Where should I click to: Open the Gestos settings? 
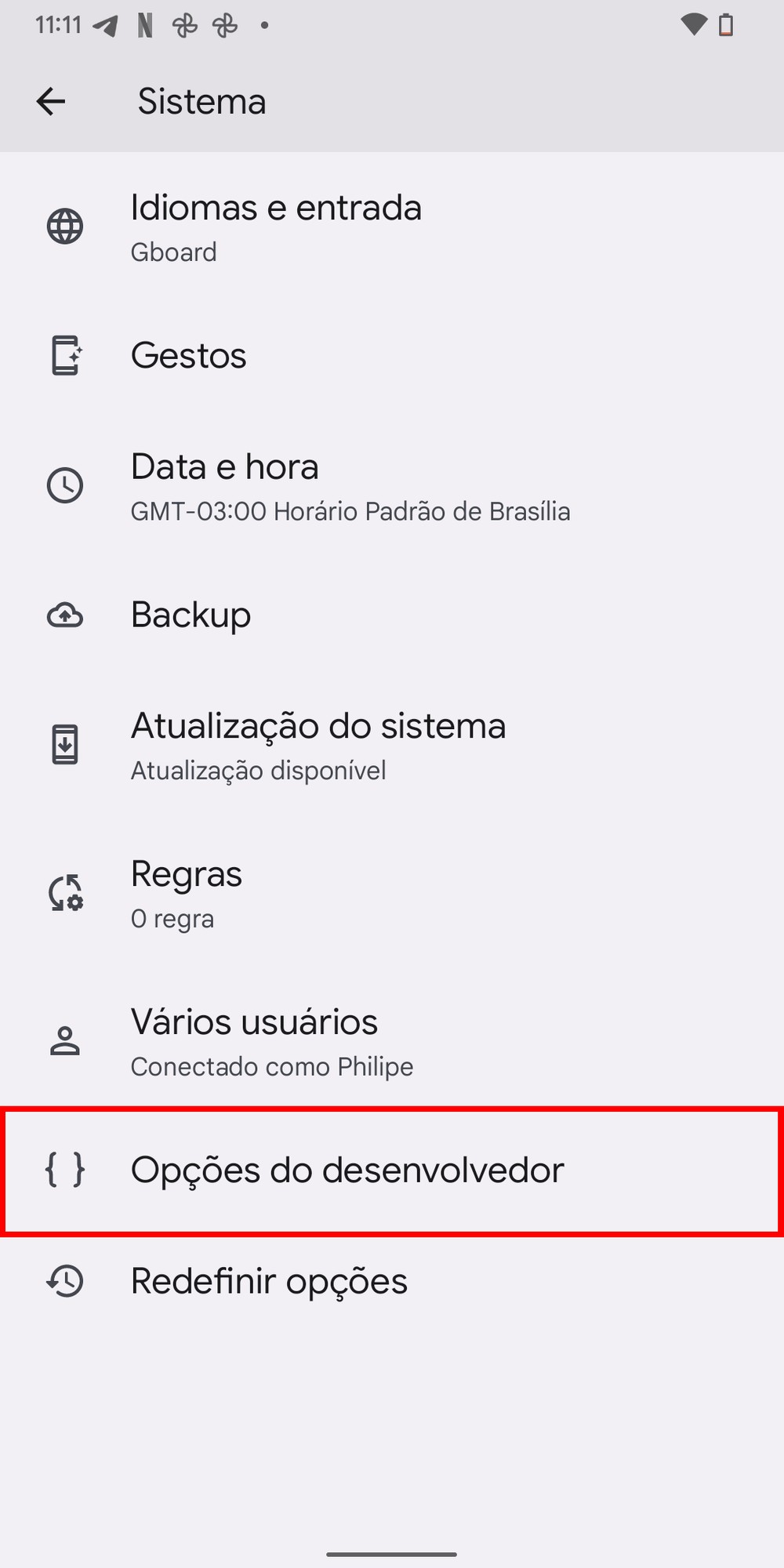pos(188,356)
